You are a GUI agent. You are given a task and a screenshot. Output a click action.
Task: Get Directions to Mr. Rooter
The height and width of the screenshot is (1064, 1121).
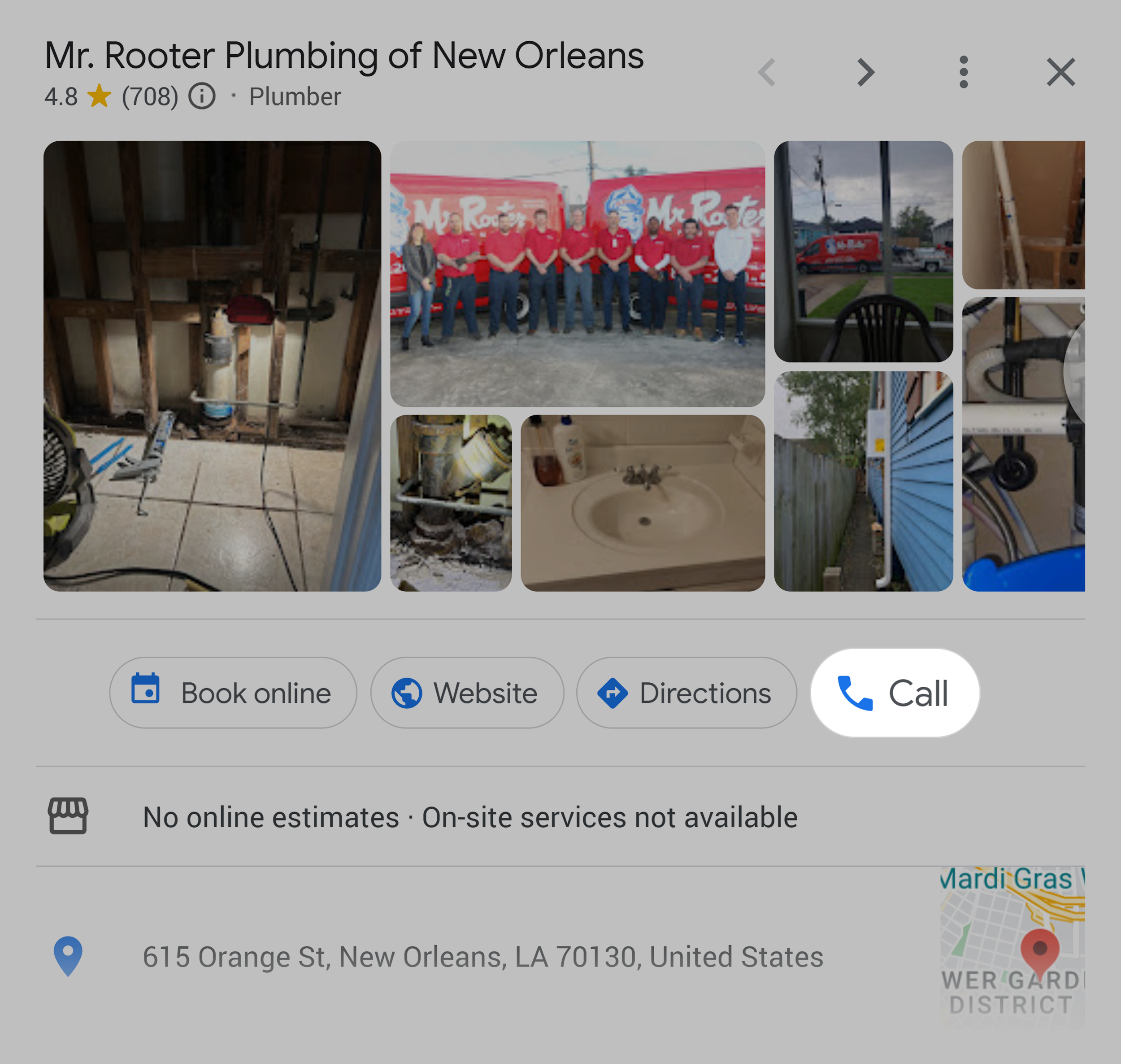[x=686, y=693]
